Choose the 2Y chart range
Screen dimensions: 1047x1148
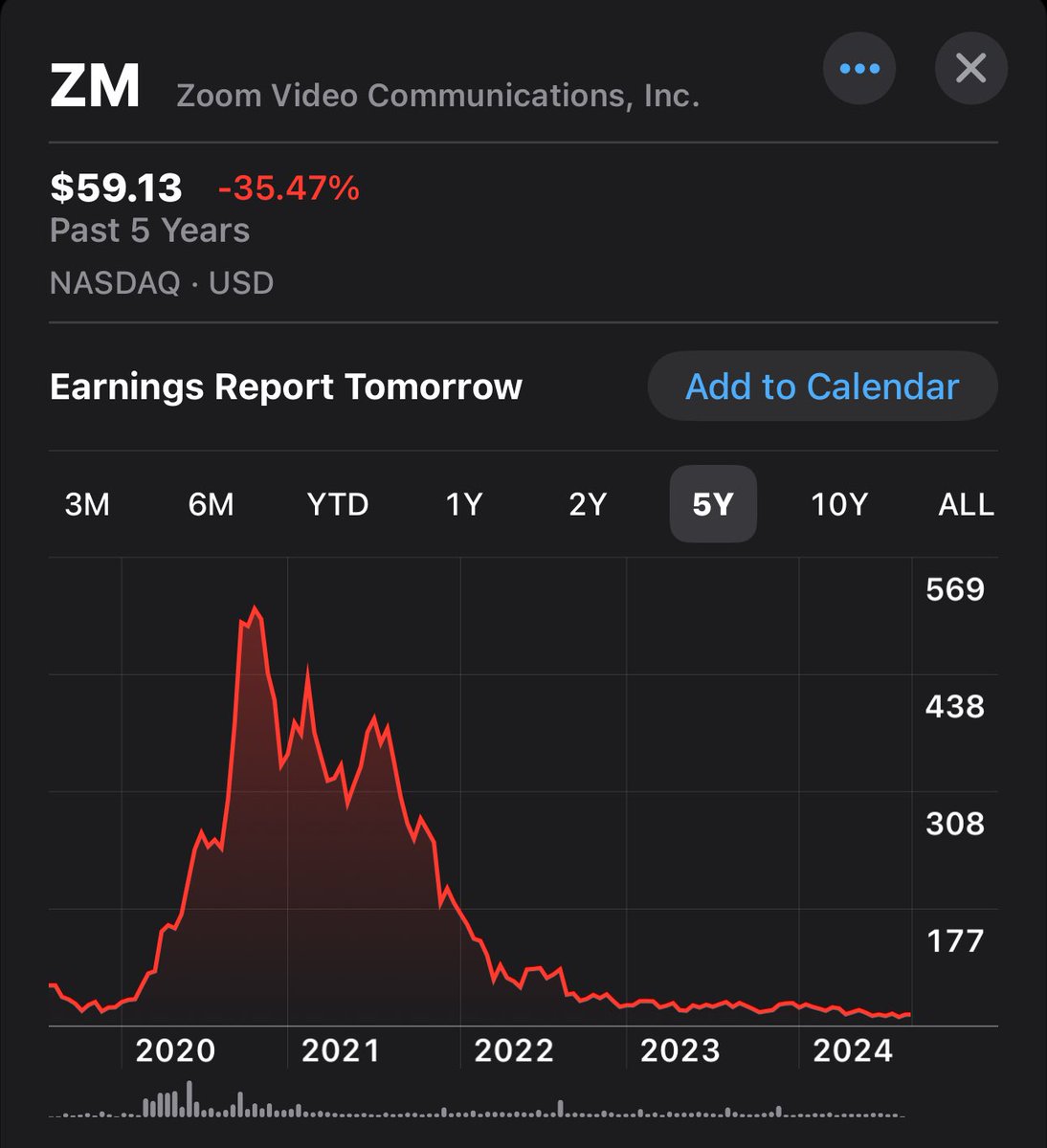pyautogui.click(x=588, y=504)
